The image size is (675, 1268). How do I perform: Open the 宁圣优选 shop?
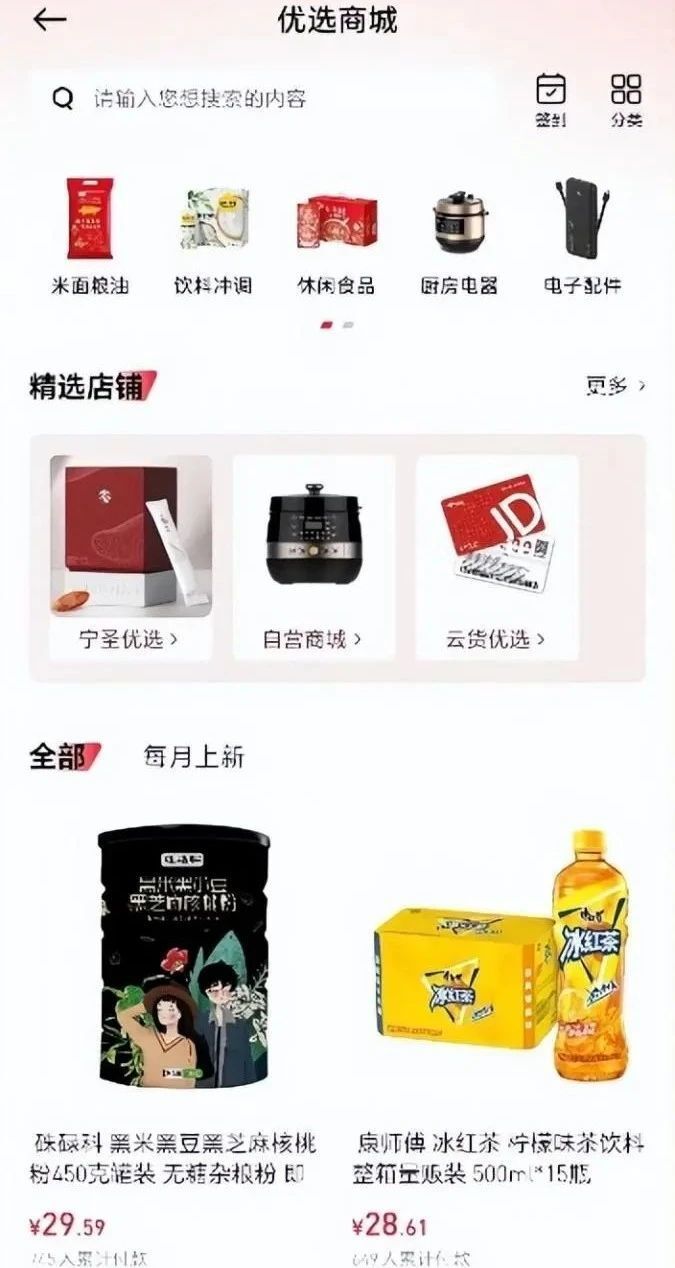tap(130, 557)
